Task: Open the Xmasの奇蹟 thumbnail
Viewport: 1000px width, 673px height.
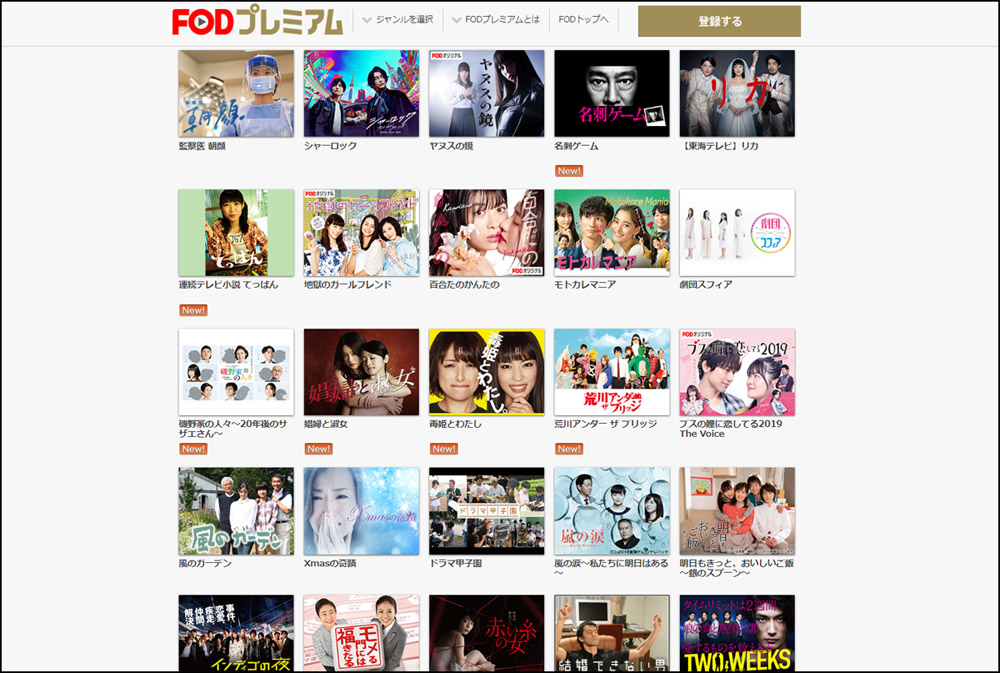Action: [361, 511]
